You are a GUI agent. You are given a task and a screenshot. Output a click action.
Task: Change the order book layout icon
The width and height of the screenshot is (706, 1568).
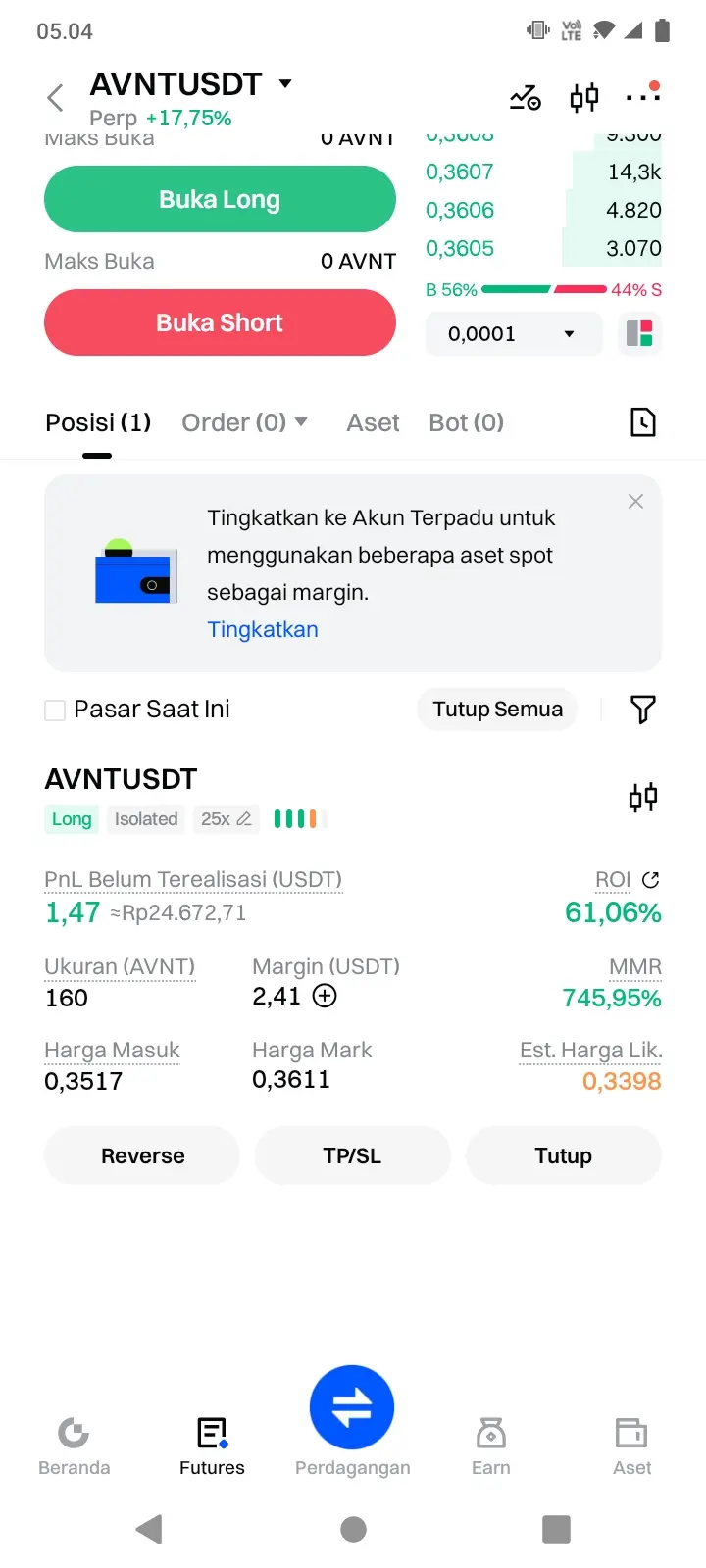[x=640, y=334]
